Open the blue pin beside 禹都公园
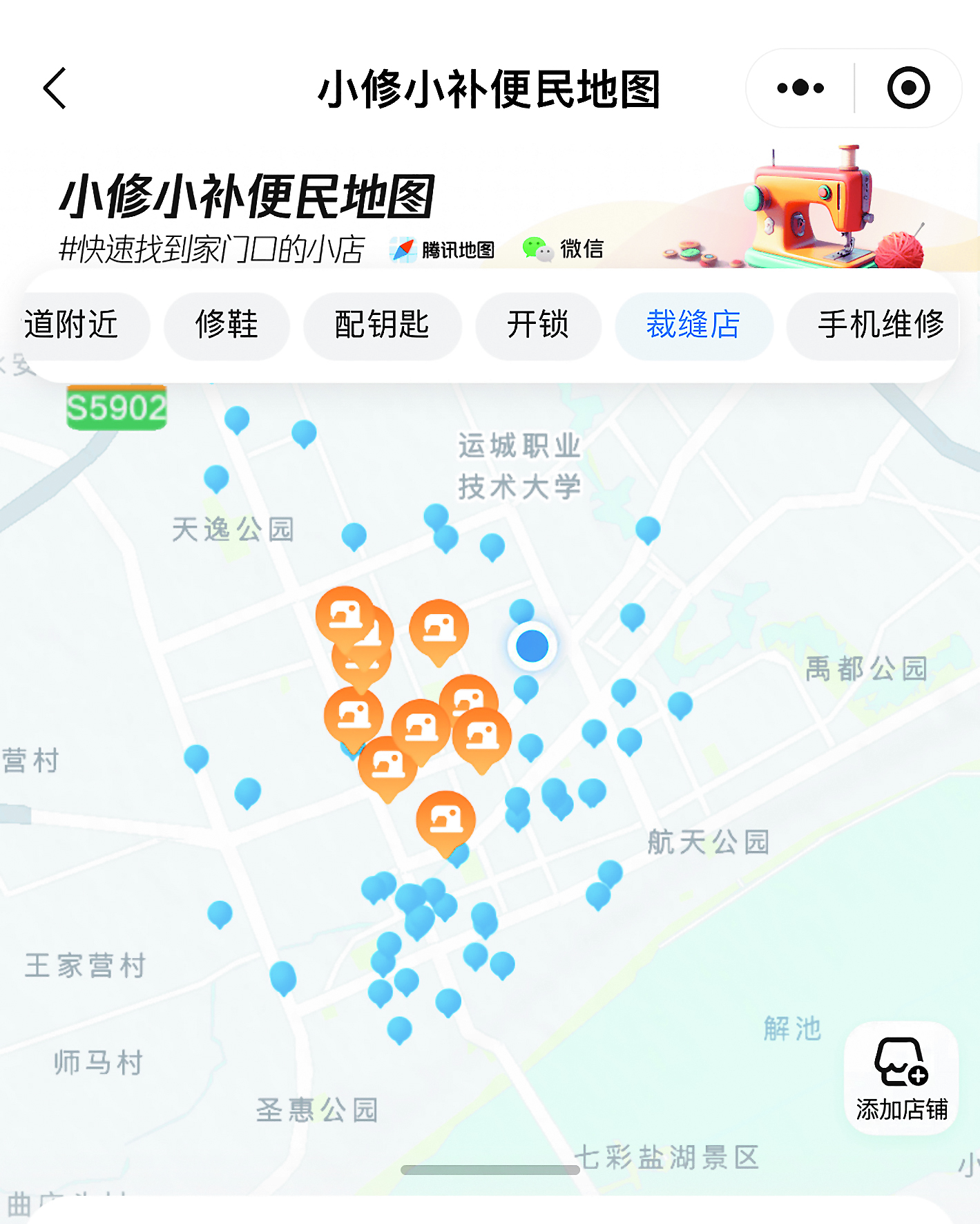Screen dimensions: 980x1224 pos(680,704)
